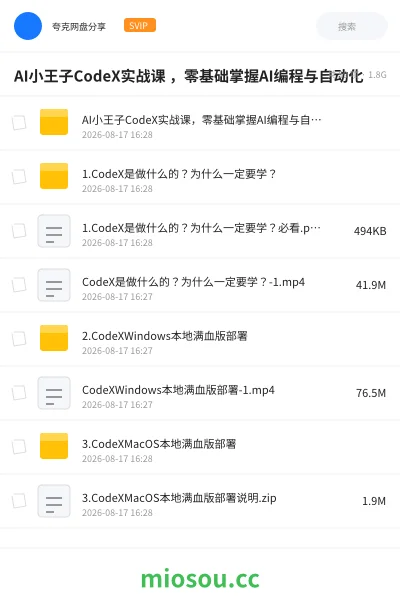Tick checkbox for the 76.5M mp4 file
The height and width of the screenshot is (600, 400).
tap(19, 393)
